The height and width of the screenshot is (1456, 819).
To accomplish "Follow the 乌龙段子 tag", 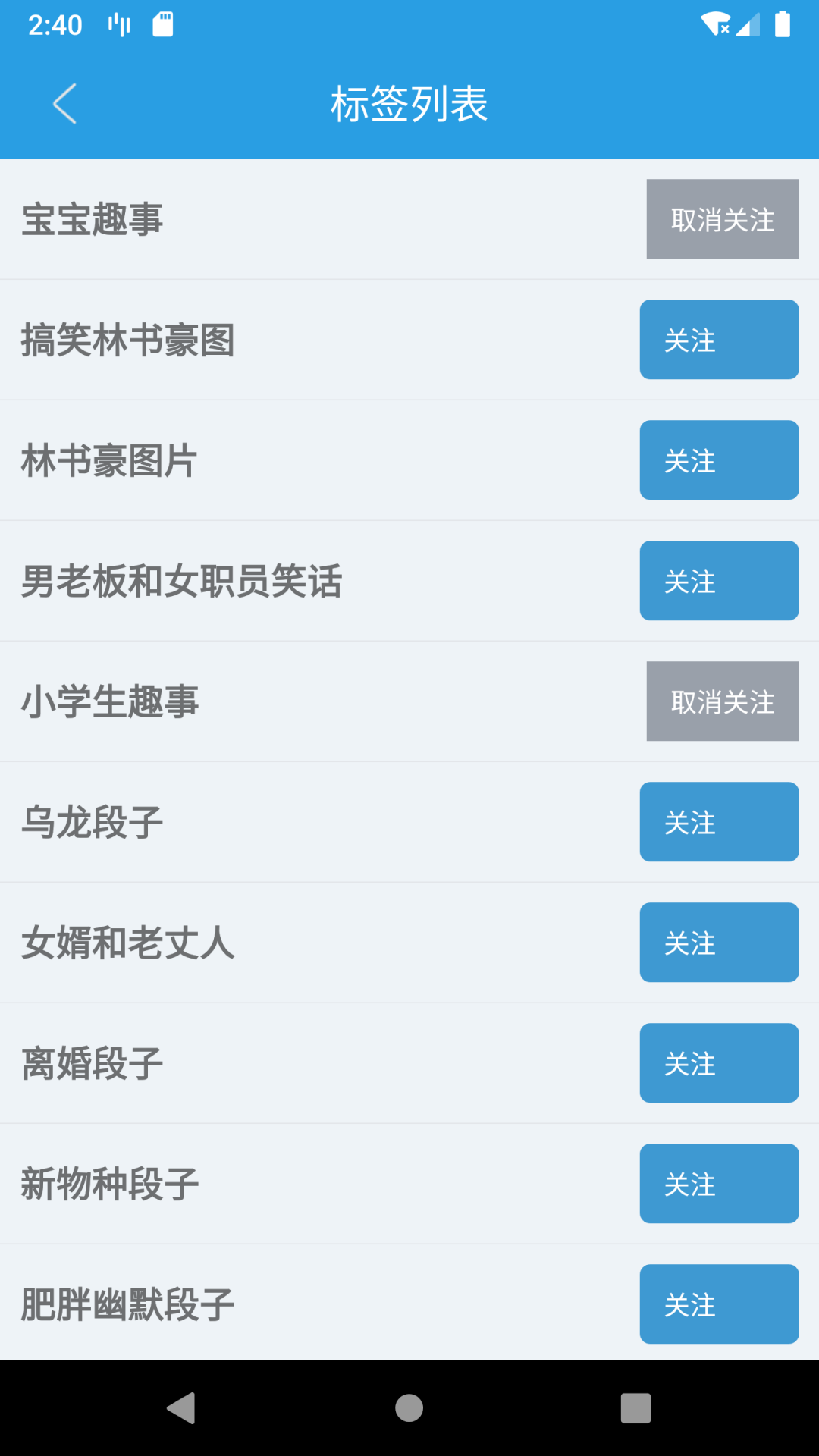I will click(x=719, y=822).
